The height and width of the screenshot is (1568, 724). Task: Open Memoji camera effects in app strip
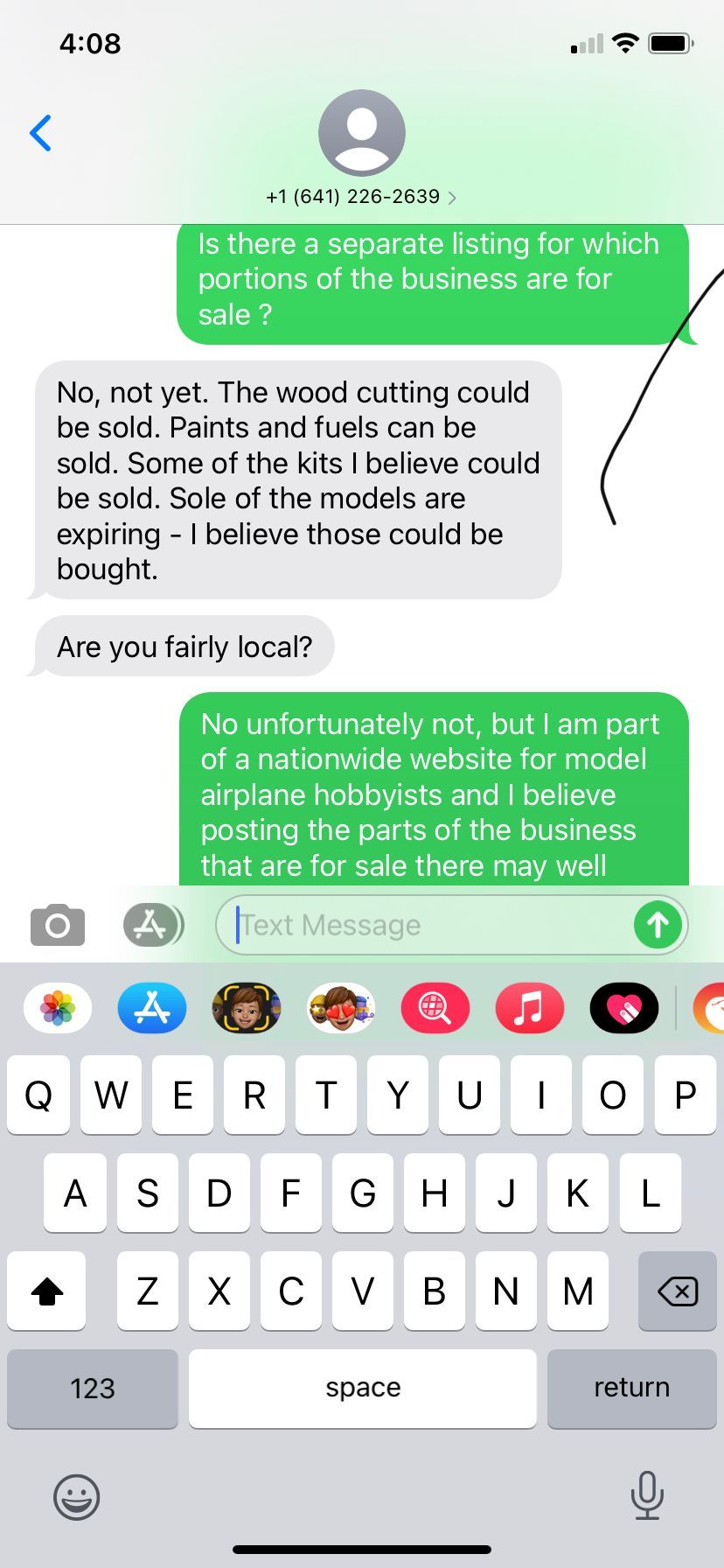(247, 1008)
